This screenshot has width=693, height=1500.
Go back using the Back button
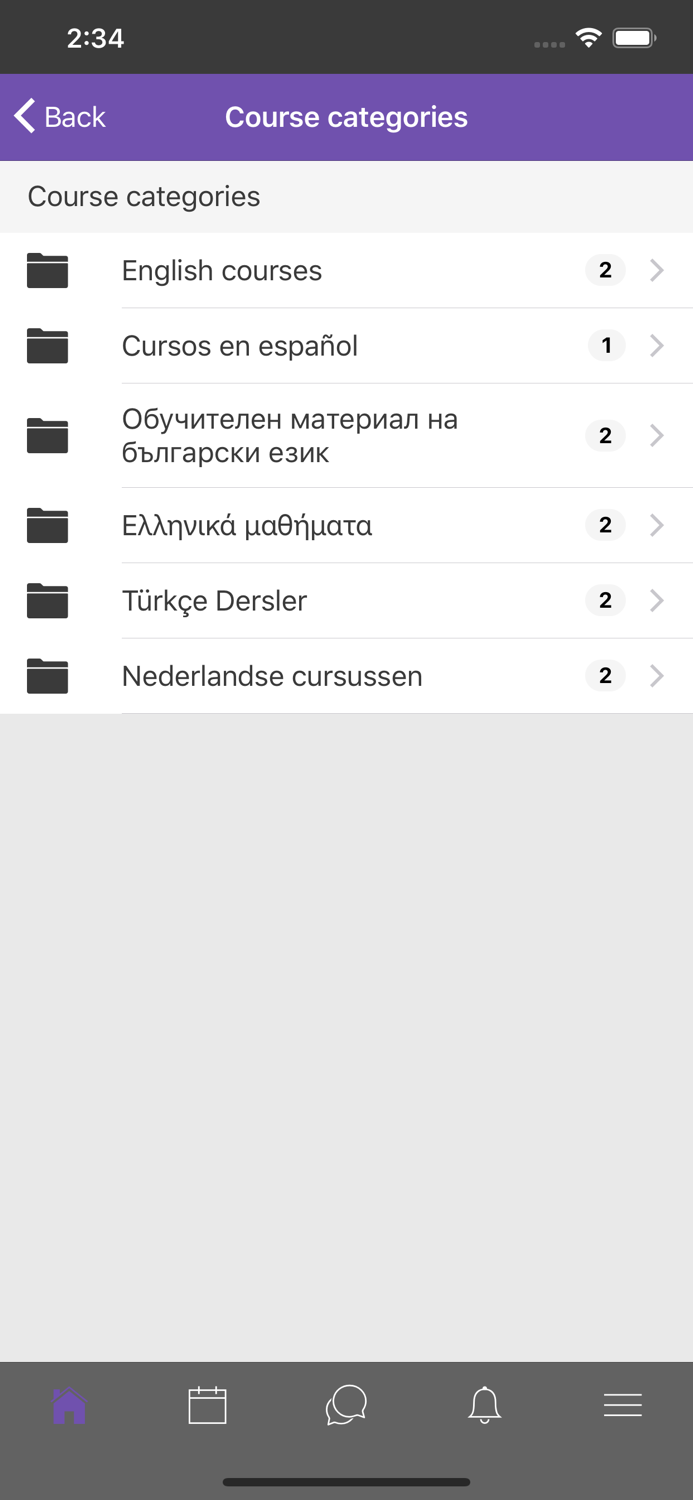click(x=60, y=117)
